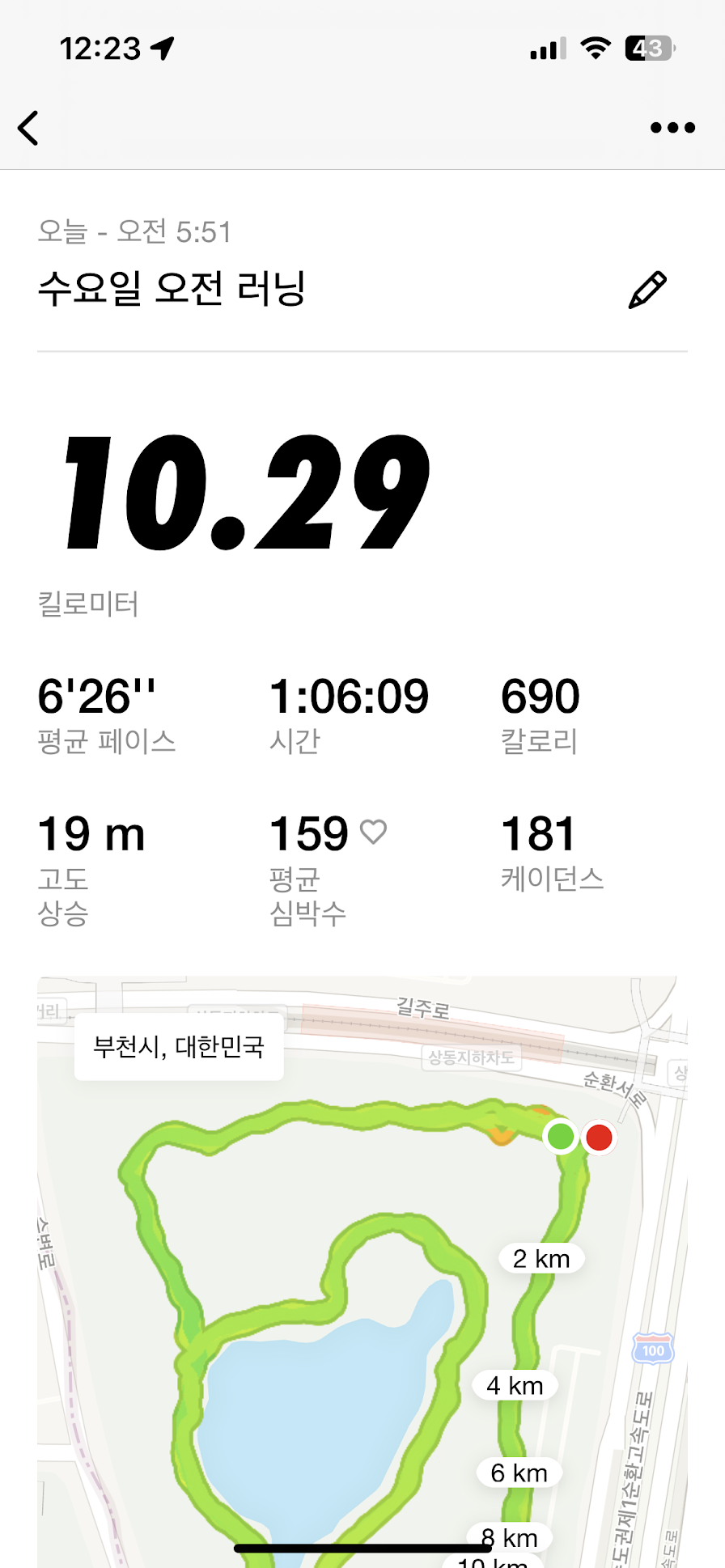
Task: Edit the run title with the pencil icon
Action: pyautogui.click(x=647, y=290)
